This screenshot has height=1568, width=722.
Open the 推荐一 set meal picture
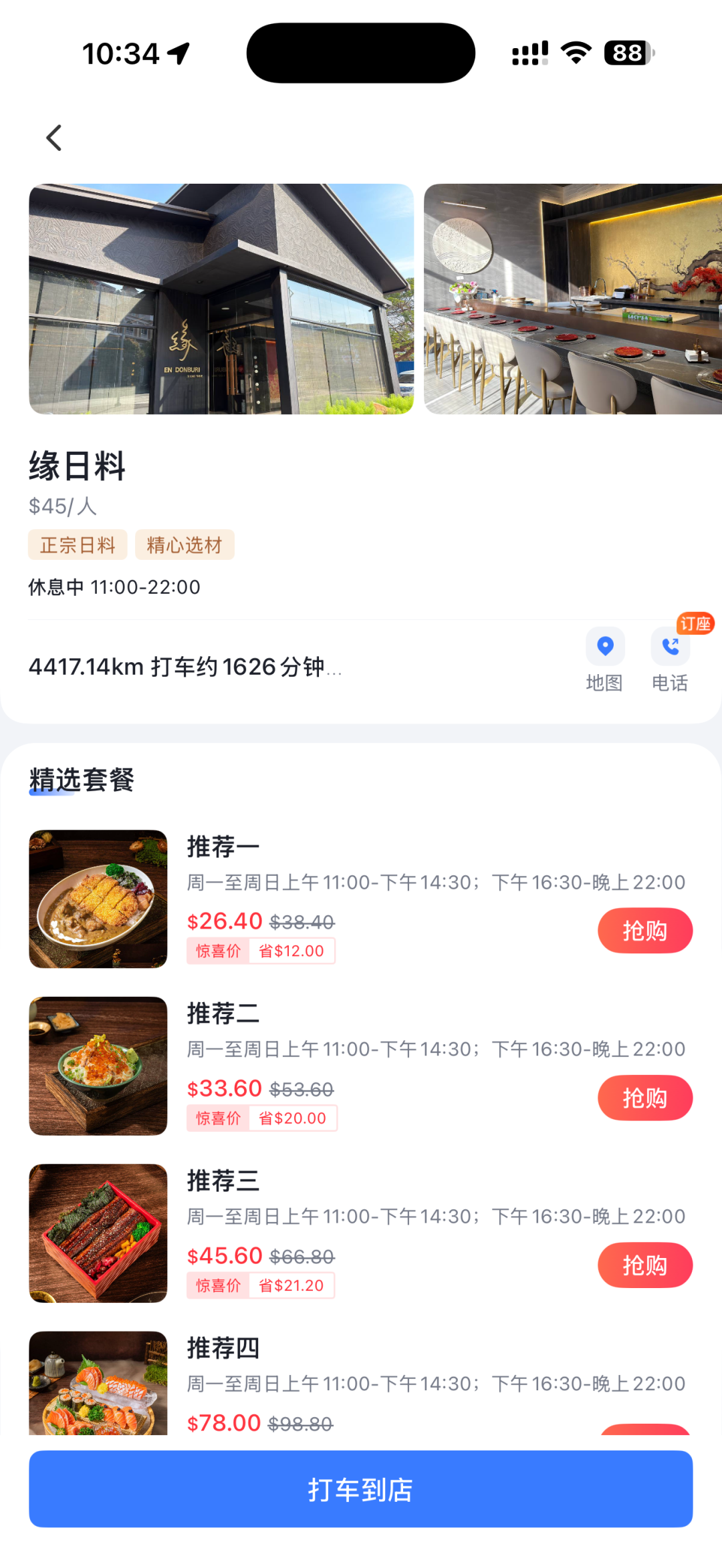98,899
